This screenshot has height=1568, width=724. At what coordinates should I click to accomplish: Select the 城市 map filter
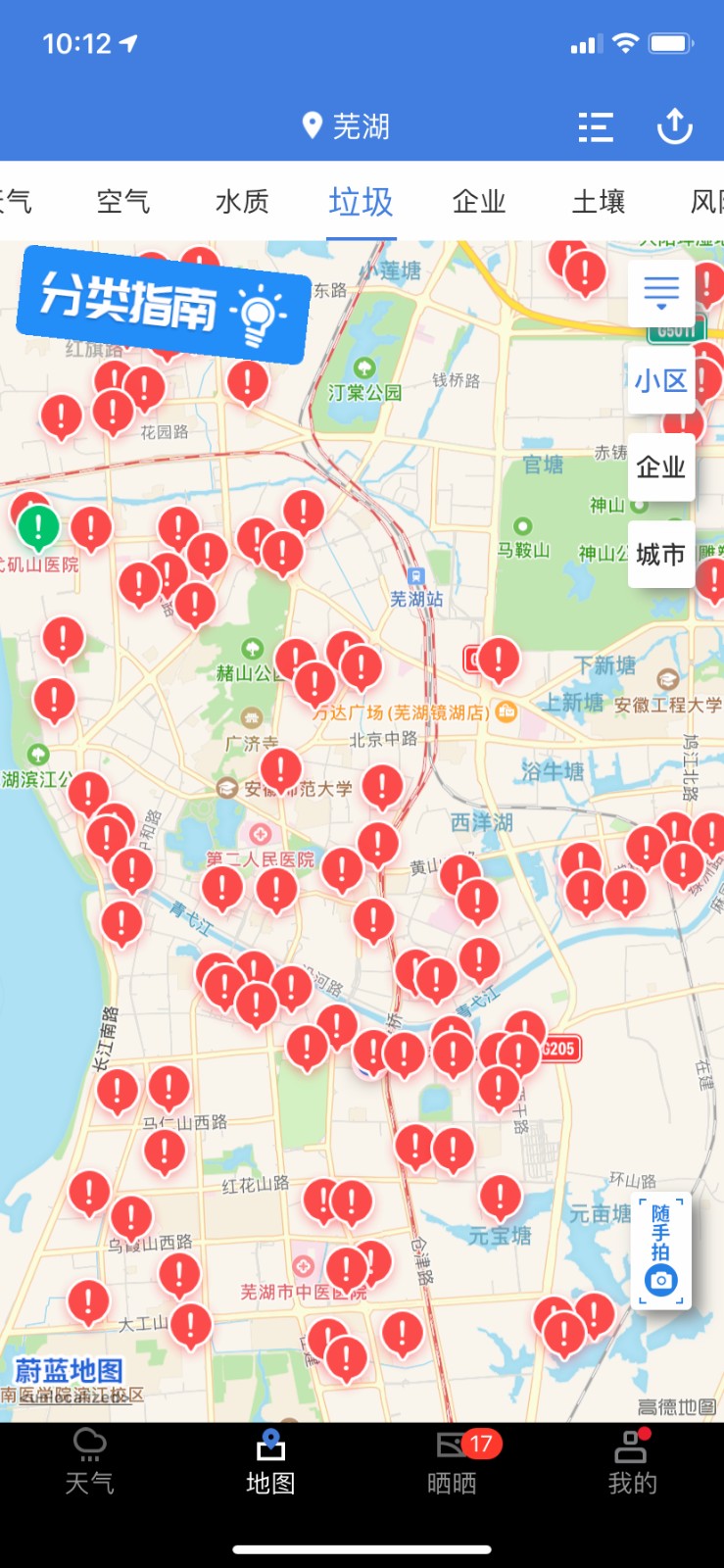(661, 555)
